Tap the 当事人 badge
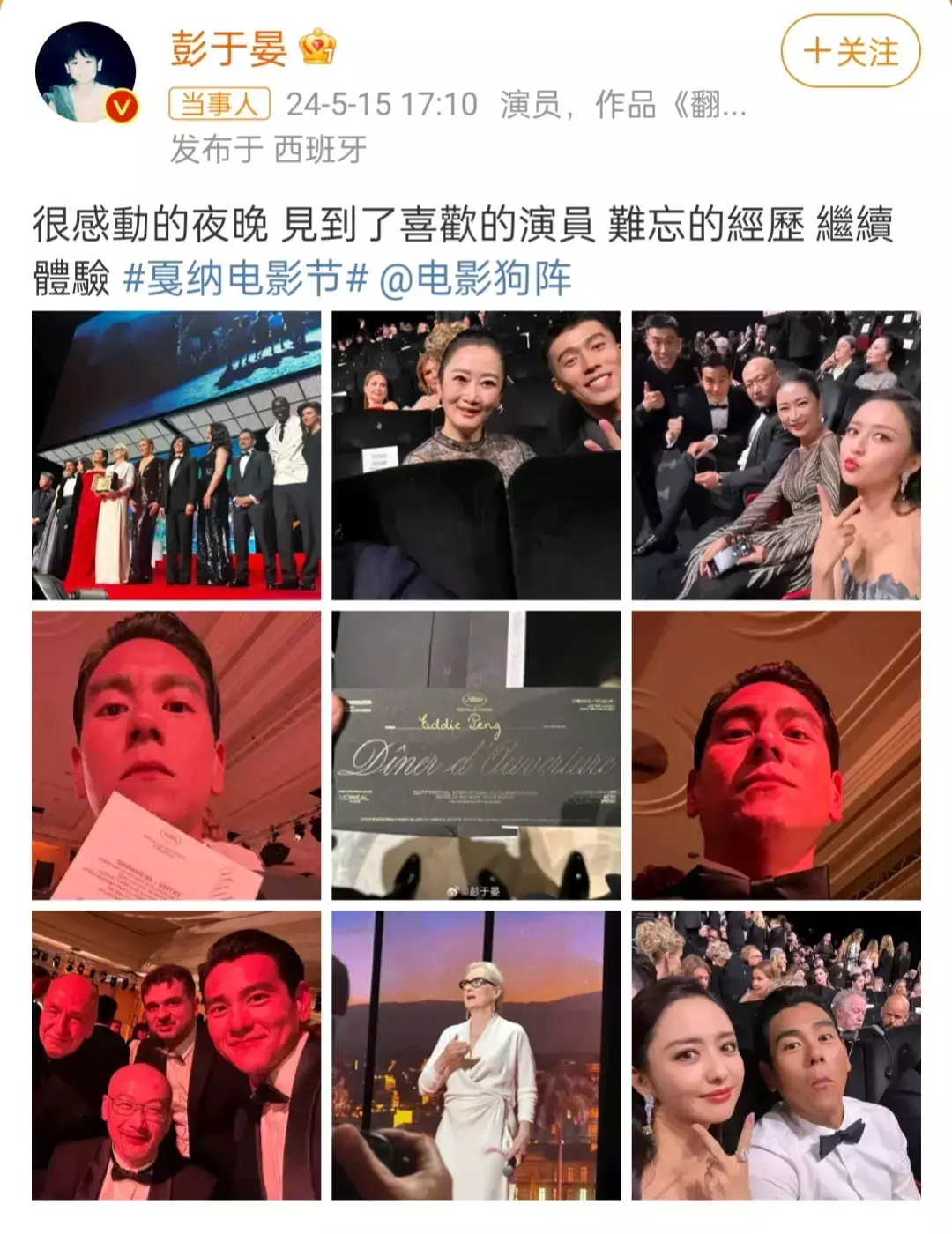This screenshot has height=1234, width=952. [x=219, y=105]
